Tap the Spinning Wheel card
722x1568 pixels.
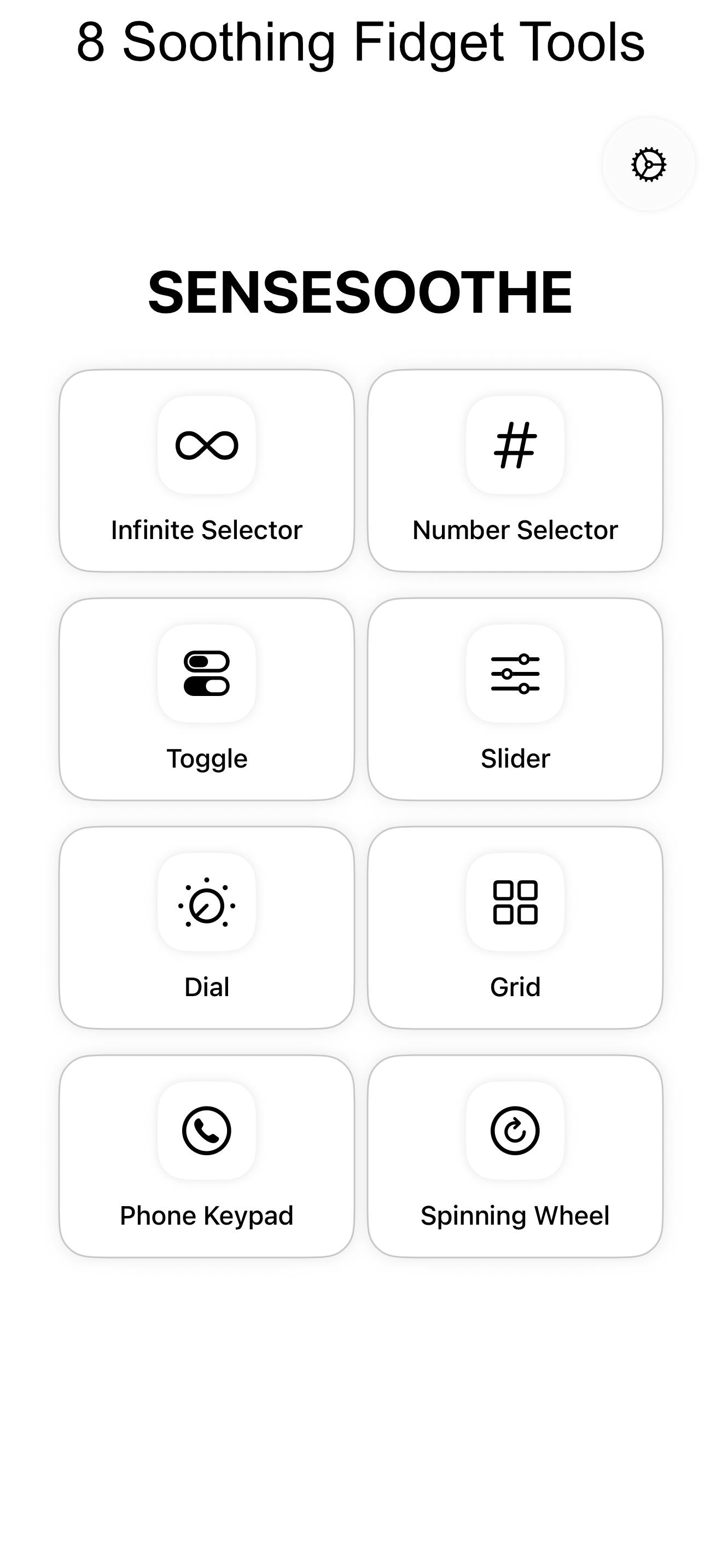click(515, 1156)
